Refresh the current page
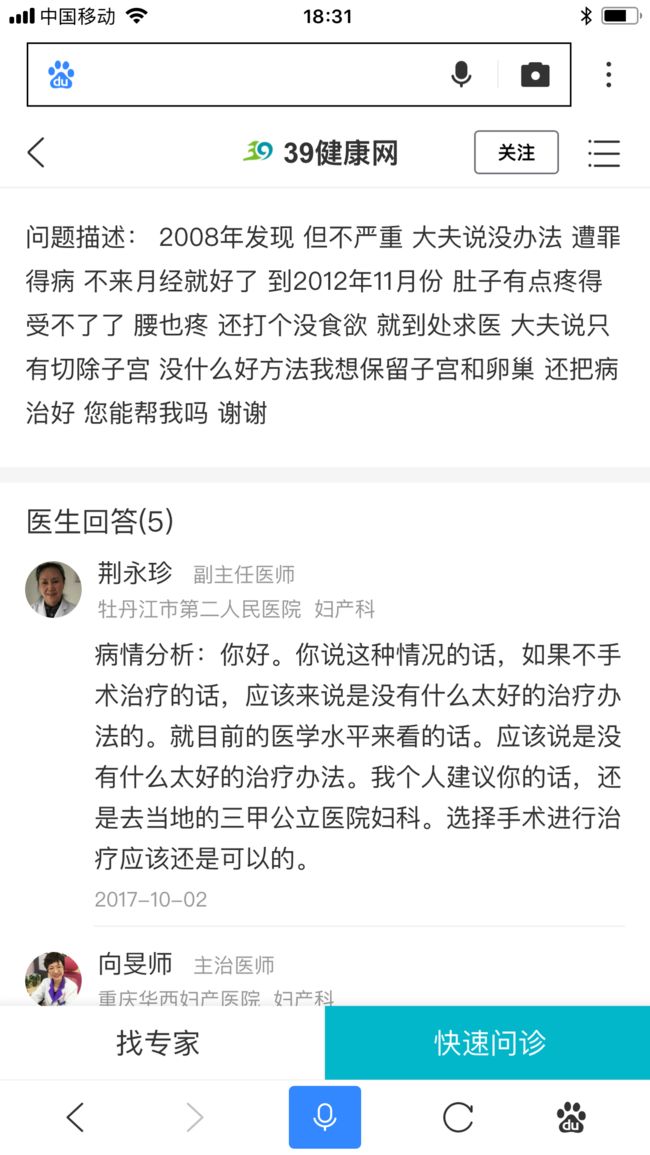The image size is (650, 1155). (458, 1117)
